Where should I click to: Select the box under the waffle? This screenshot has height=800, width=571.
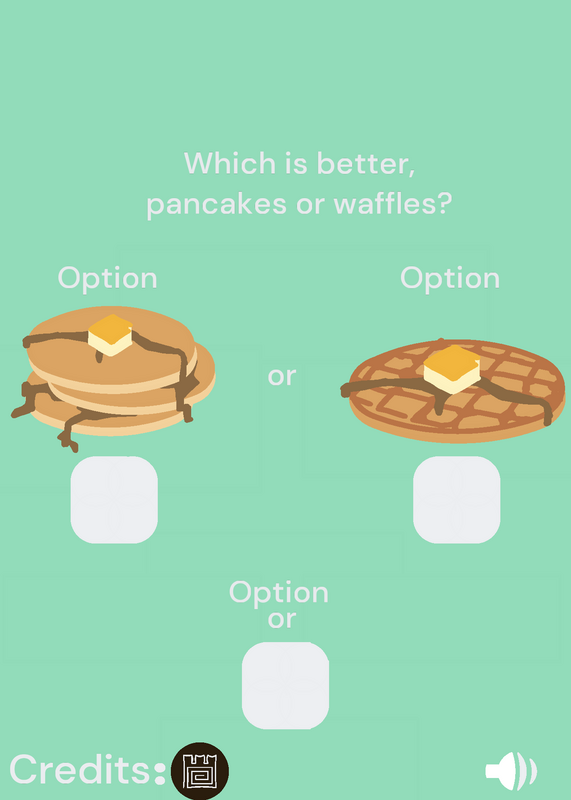tap(456, 499)
